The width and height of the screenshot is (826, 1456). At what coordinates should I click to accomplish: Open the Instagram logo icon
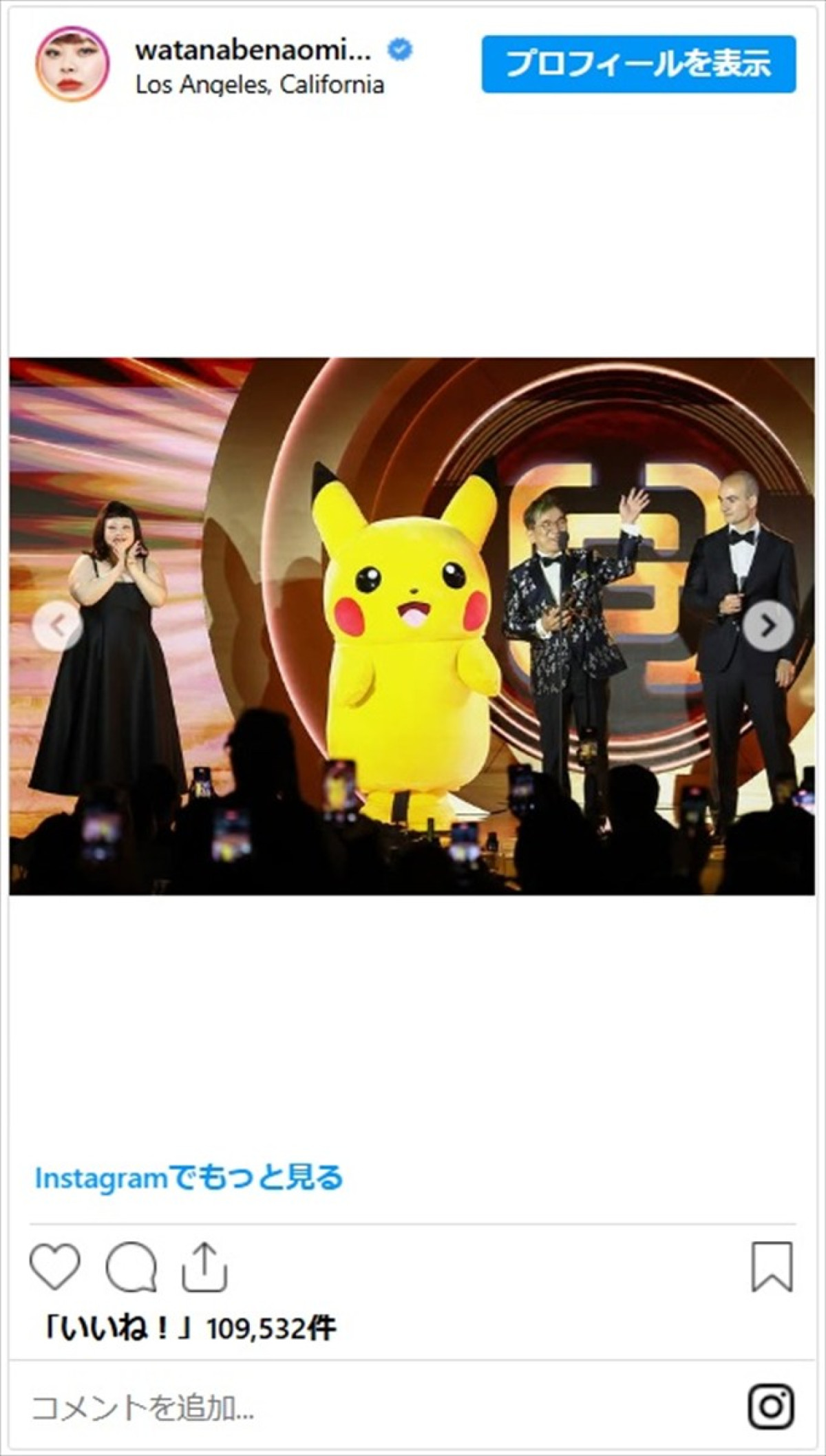tap(772, 1407)
